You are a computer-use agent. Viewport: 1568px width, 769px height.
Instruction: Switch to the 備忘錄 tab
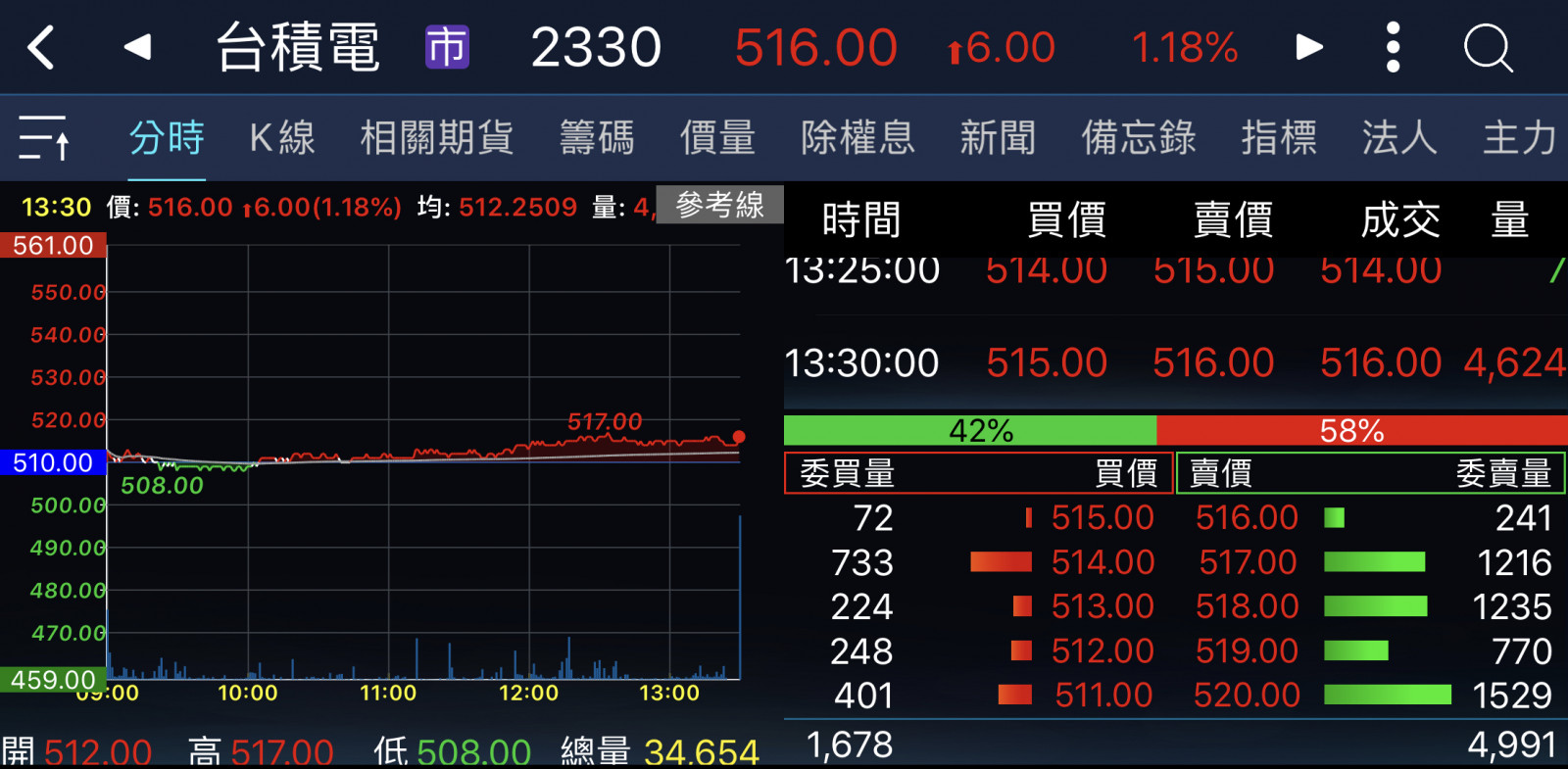pyautogui.click(x=1138, y=137)
